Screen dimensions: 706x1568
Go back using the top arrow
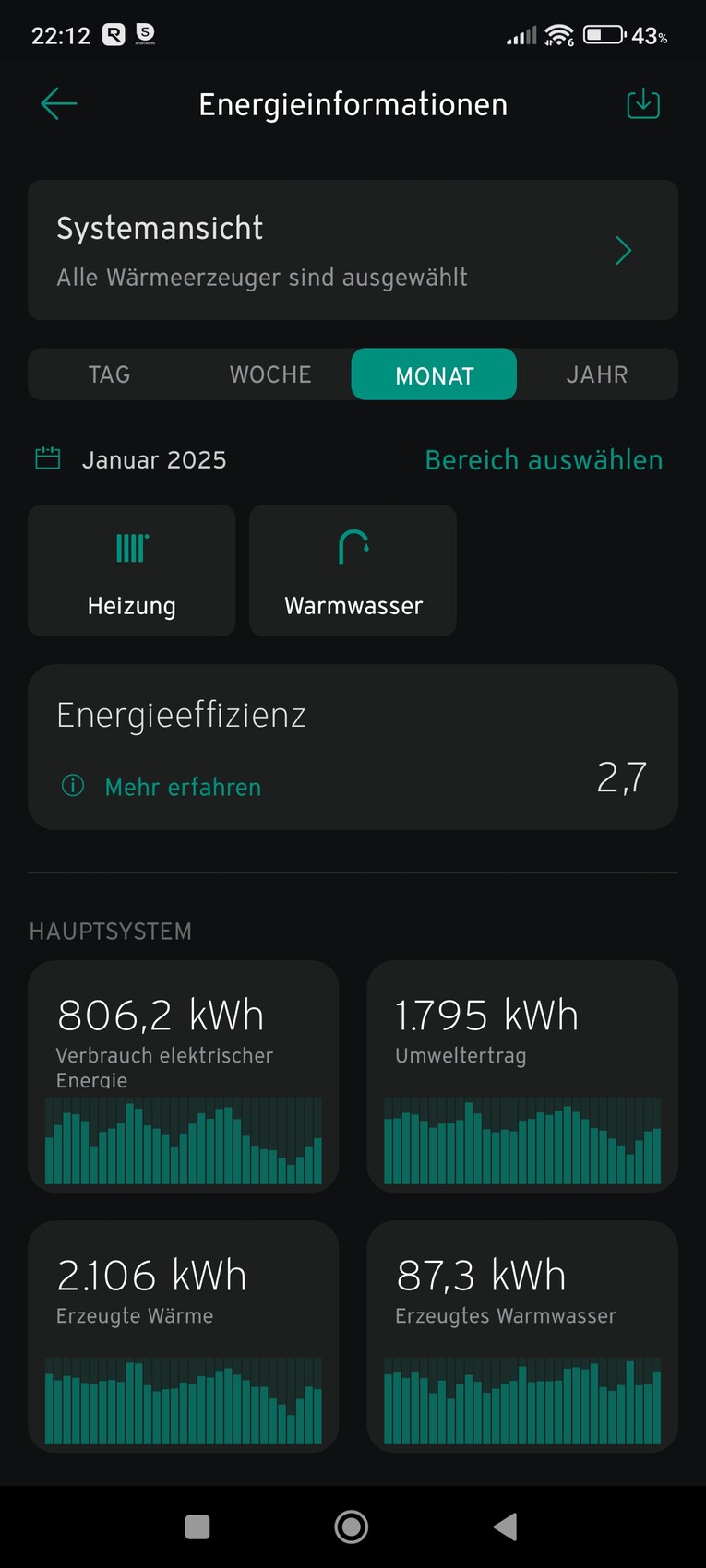(x=59, y=103)
